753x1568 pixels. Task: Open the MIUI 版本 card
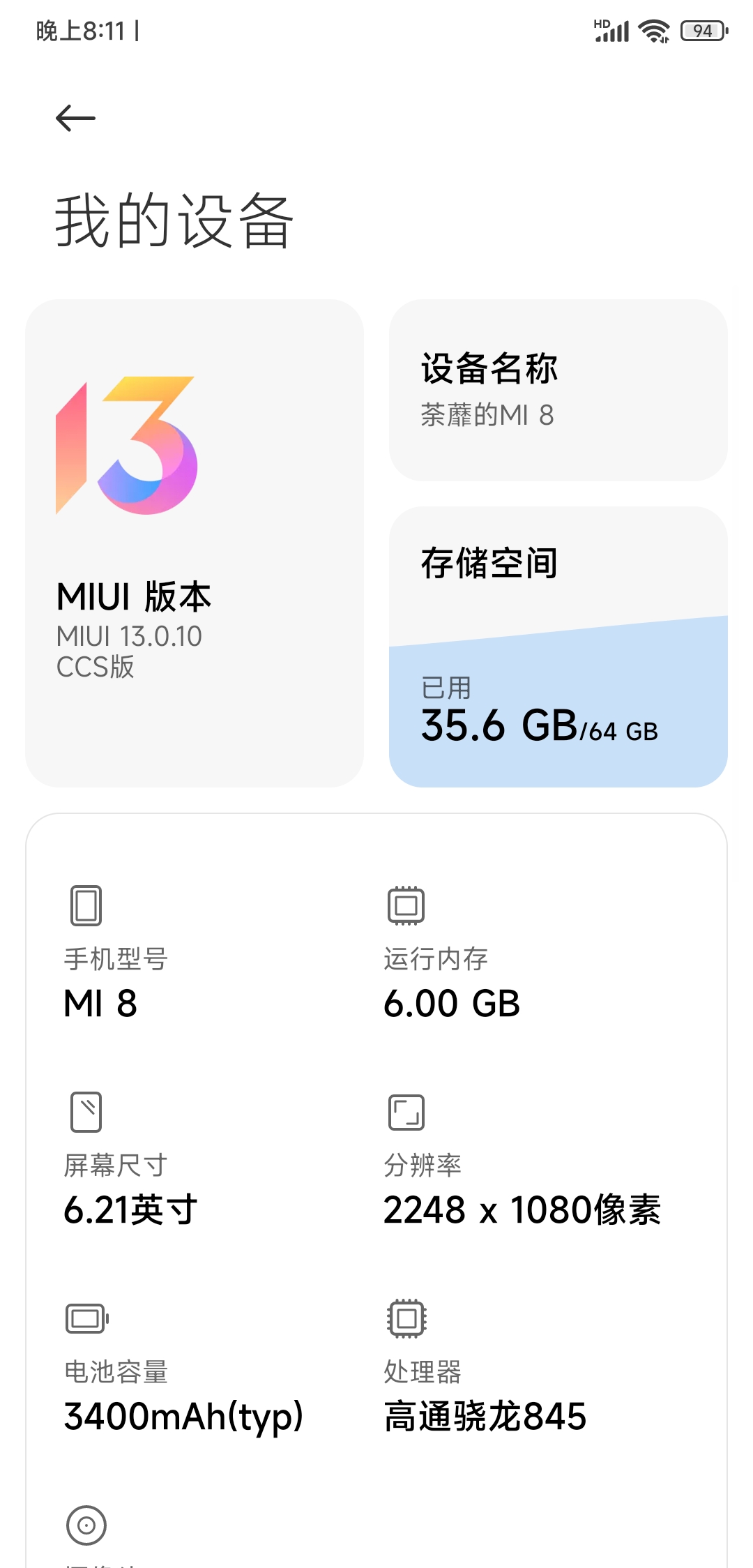[195, 543]
